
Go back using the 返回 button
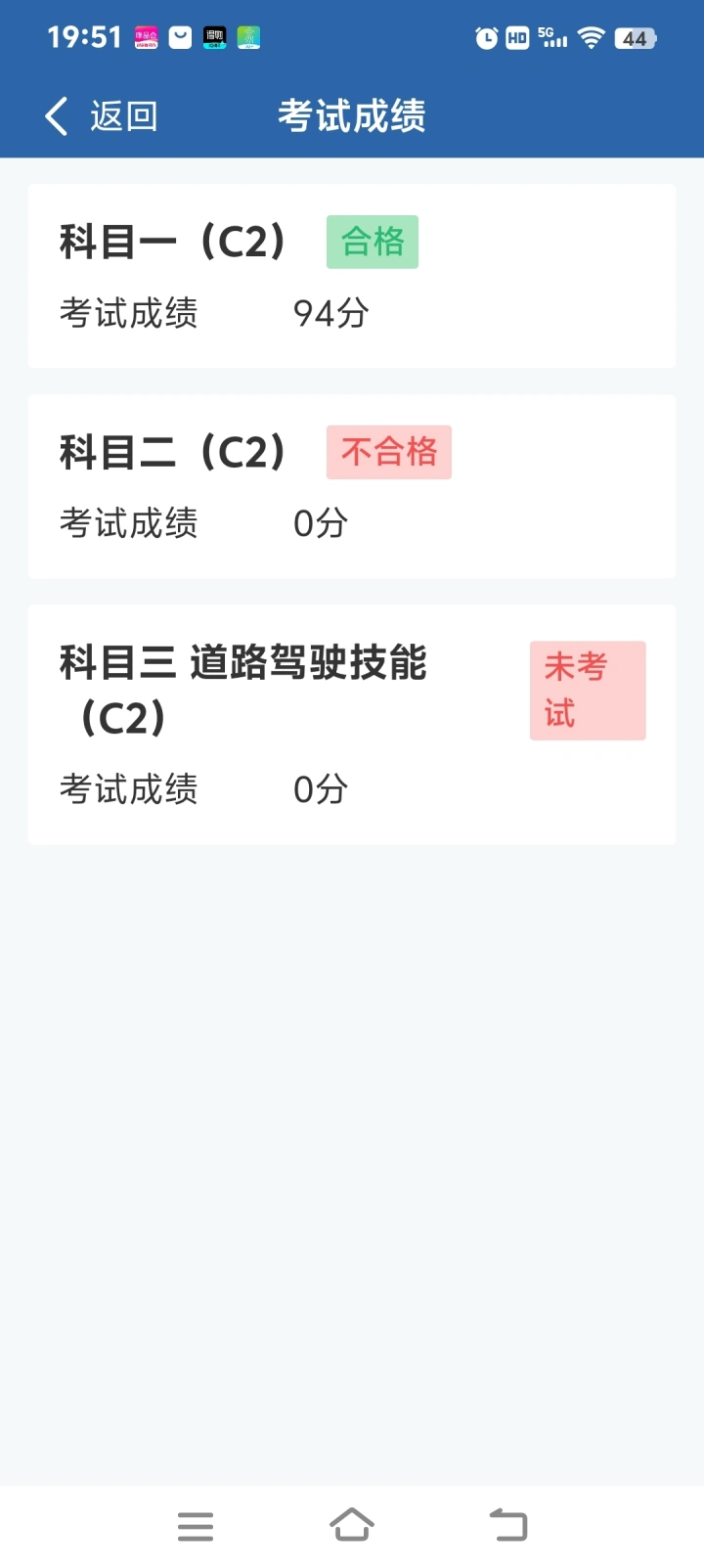coord(101,116)
